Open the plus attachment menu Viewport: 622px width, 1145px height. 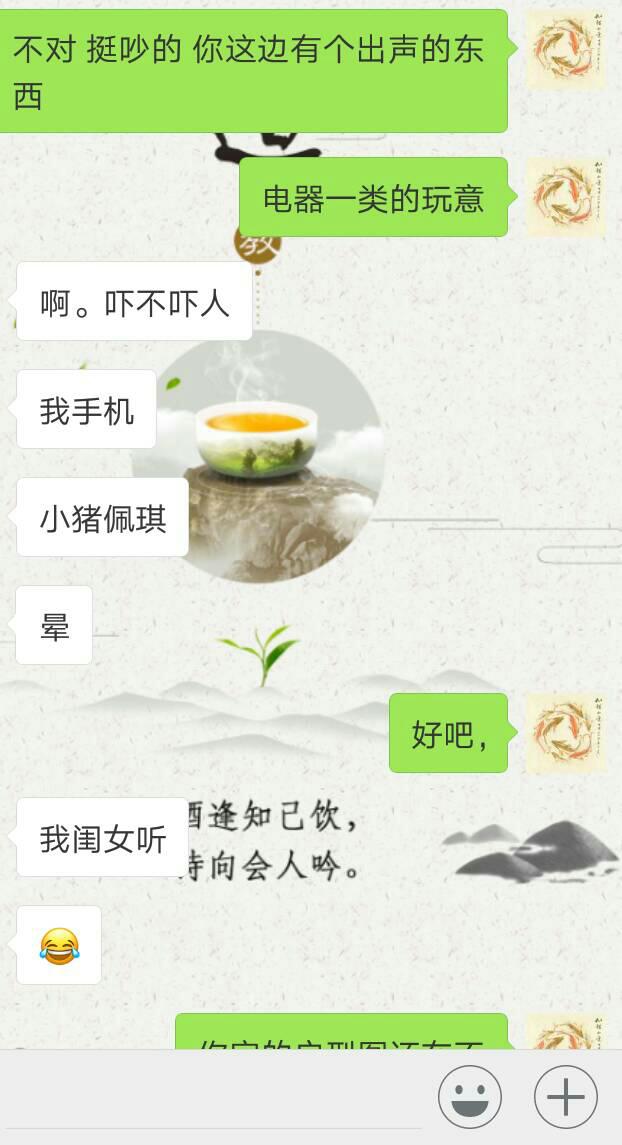[566, 1097]
